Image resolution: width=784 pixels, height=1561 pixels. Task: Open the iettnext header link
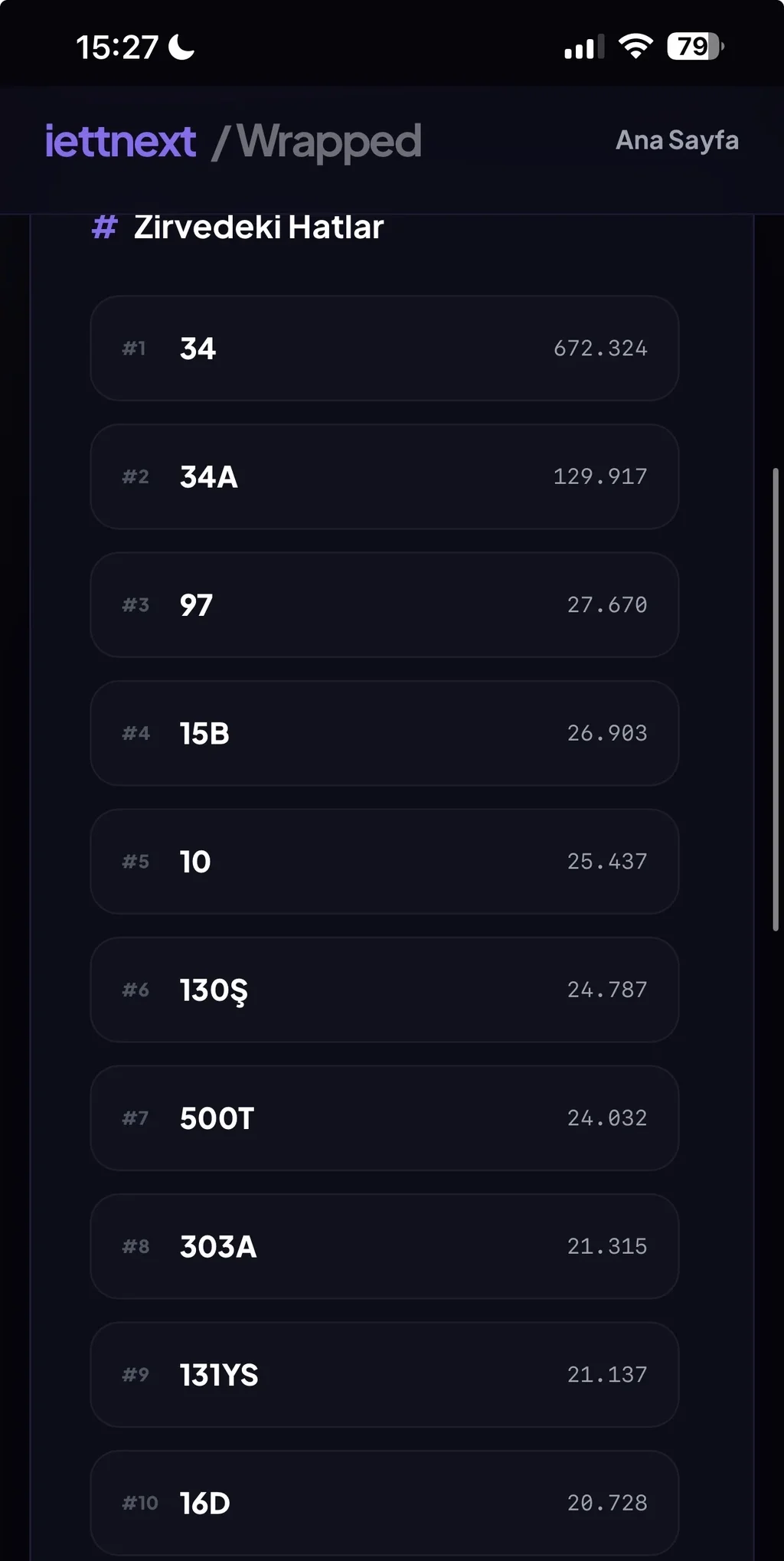(x=120, y=142)
